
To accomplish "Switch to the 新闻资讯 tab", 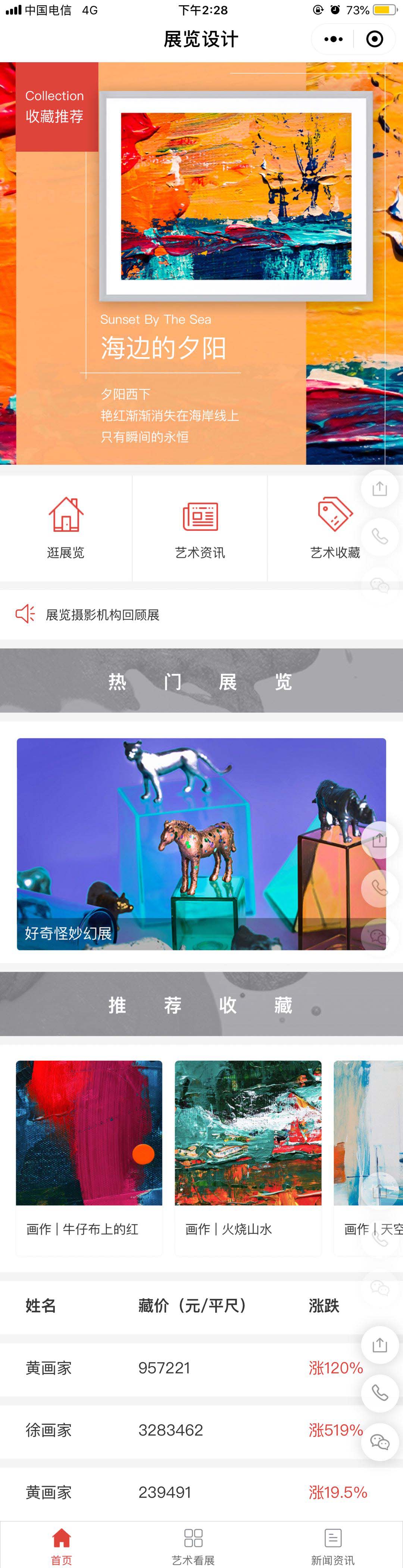I will tap(332, 1546).
